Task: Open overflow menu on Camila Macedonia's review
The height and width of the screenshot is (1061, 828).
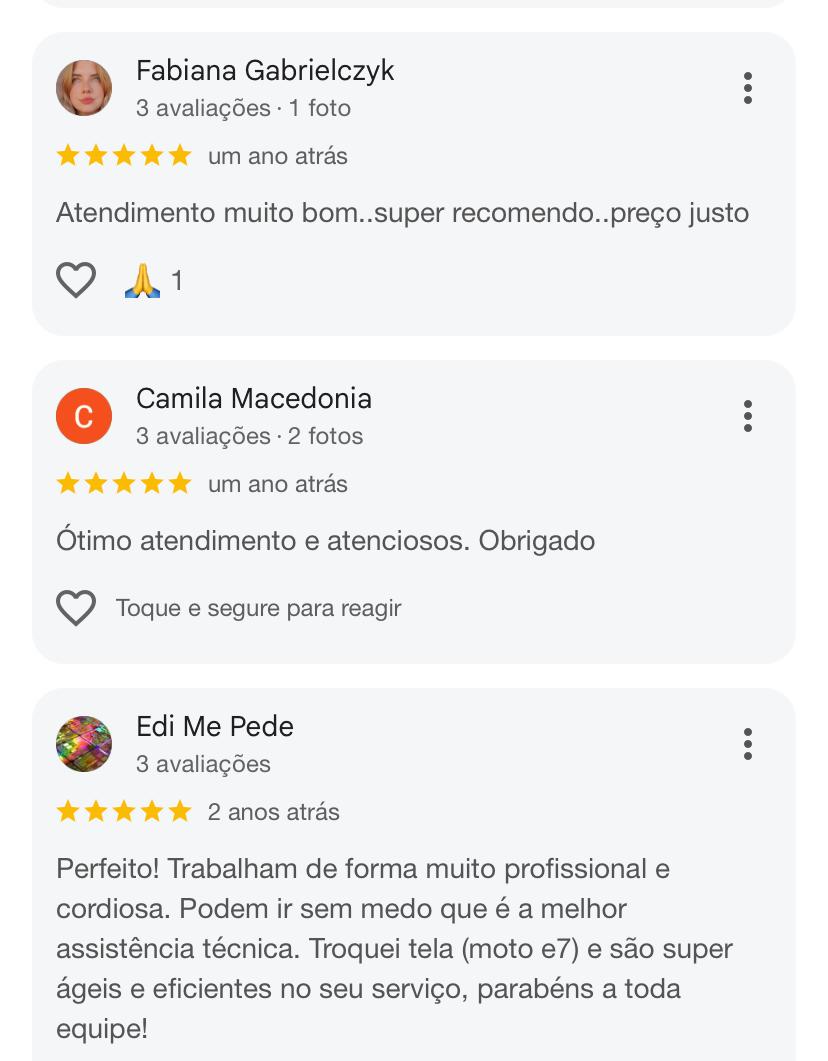Action: (x=747, y=416)
